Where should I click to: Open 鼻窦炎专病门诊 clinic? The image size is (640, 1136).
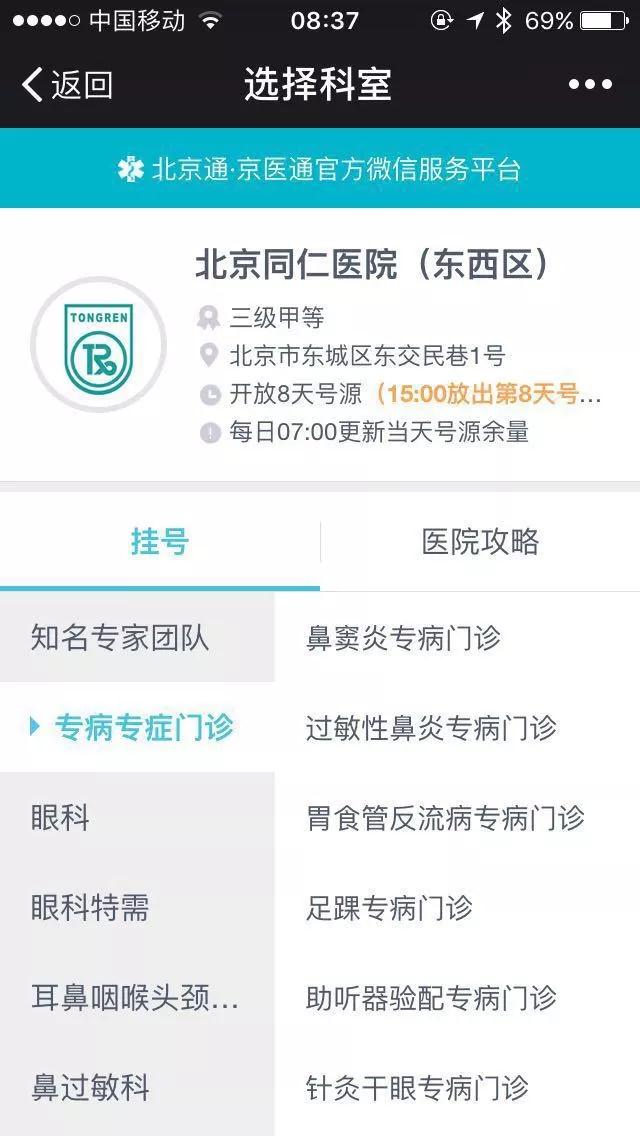[x=403, y=638]
